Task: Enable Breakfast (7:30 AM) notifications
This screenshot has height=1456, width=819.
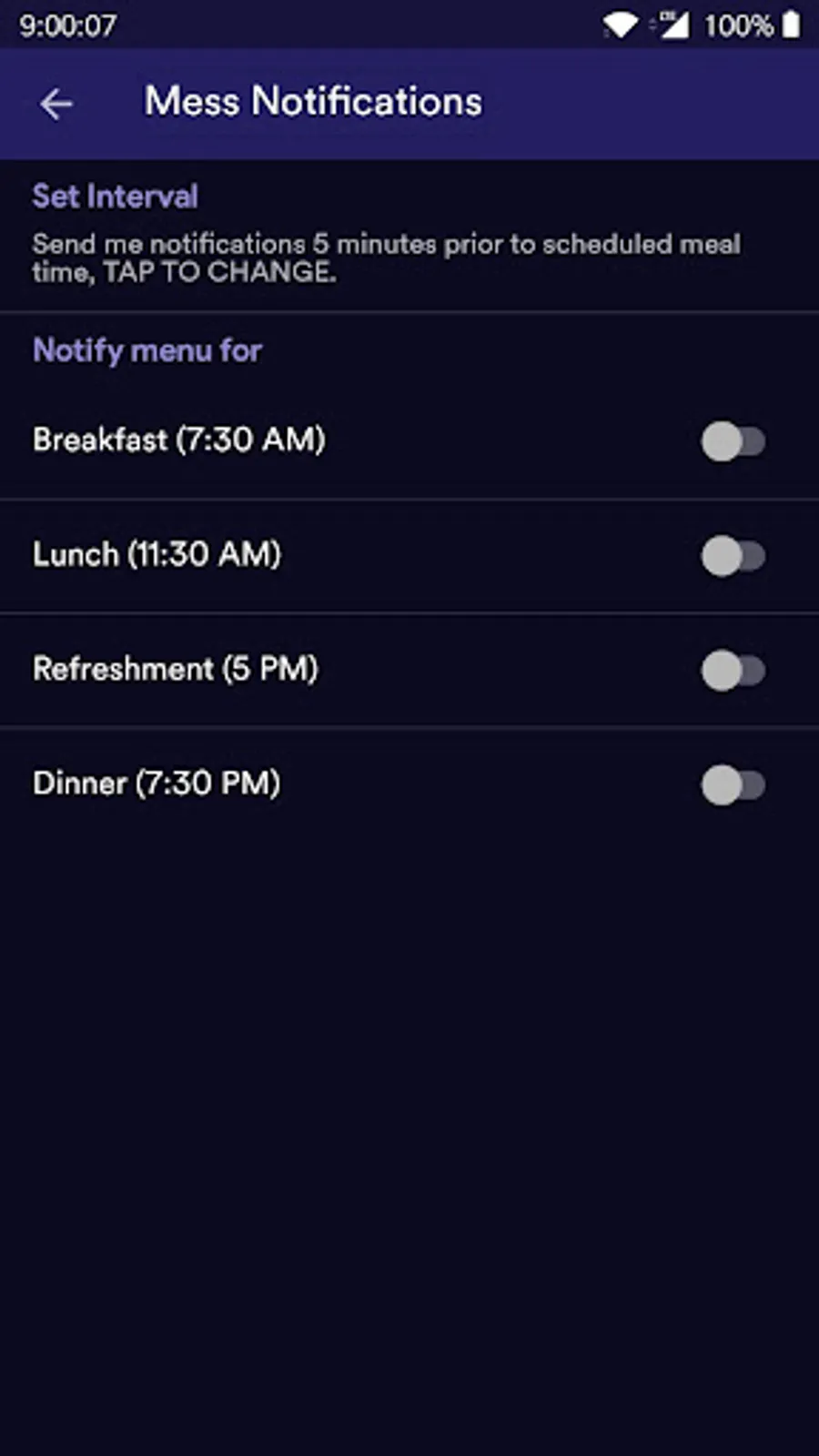Action: [733, 442]
